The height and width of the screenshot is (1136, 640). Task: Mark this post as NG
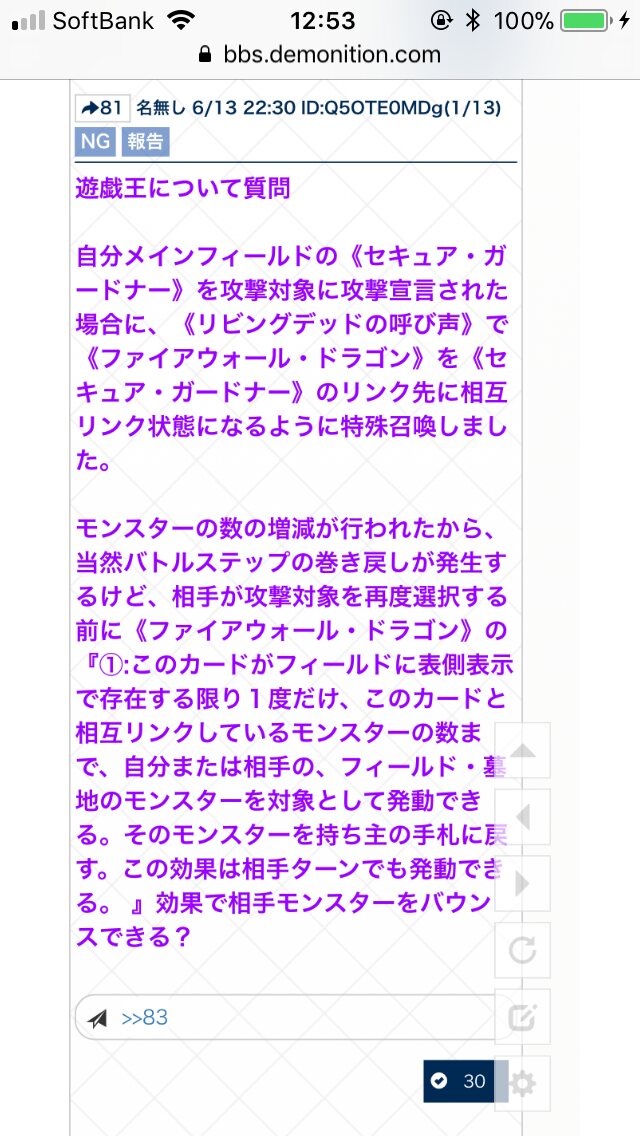tap(95, 141)
